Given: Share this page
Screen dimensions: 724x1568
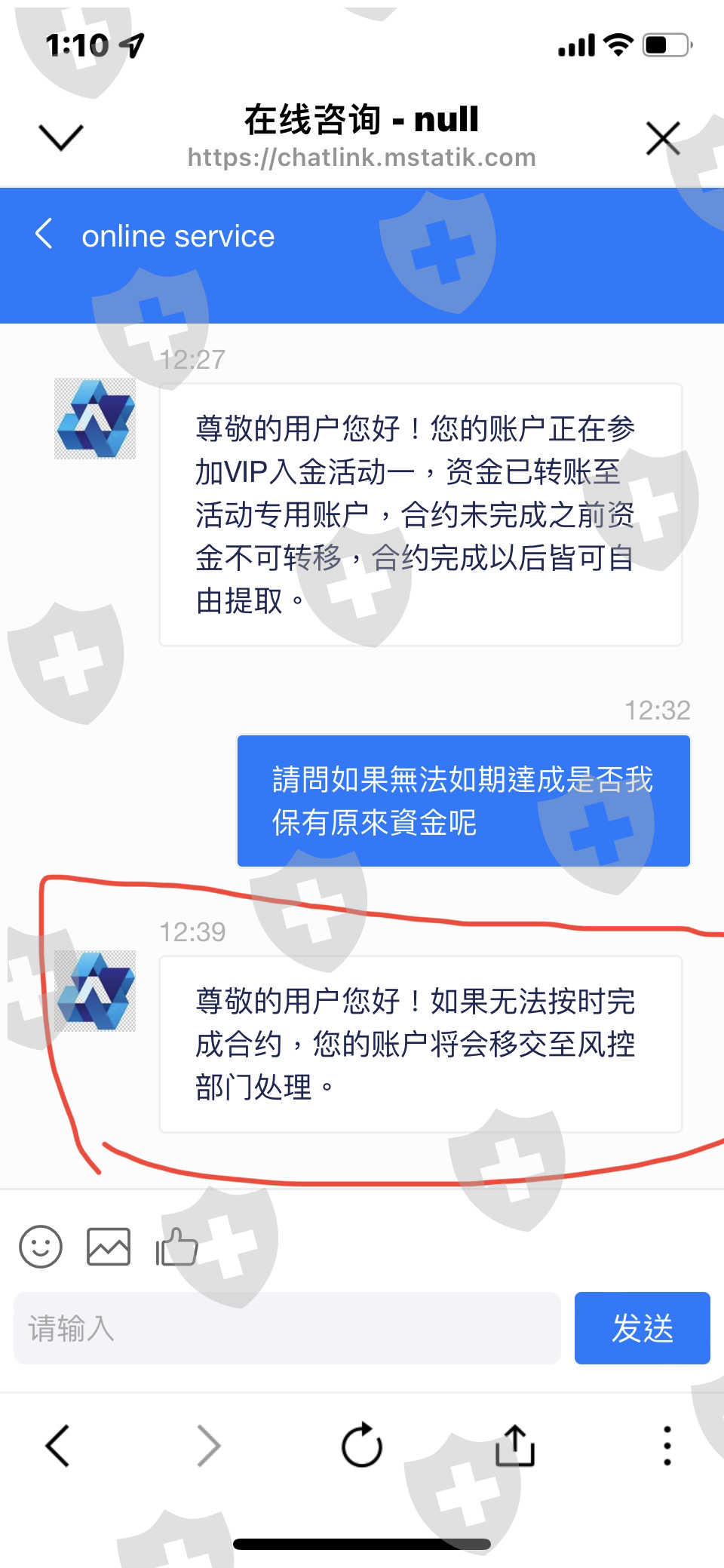Looking at the screenshot, I should tap(515, 1445).
